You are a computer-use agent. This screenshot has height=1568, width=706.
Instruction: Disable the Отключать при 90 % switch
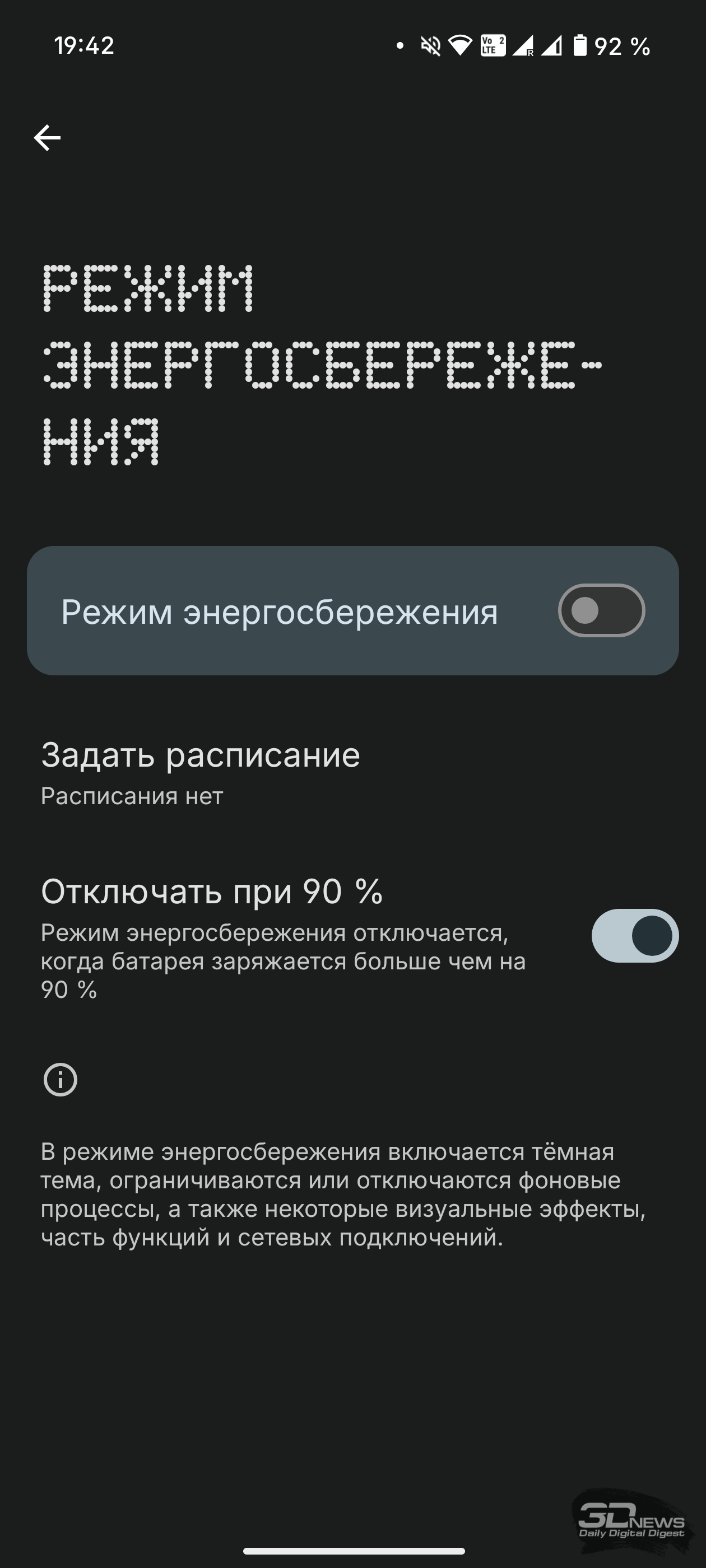pos(635,936)
